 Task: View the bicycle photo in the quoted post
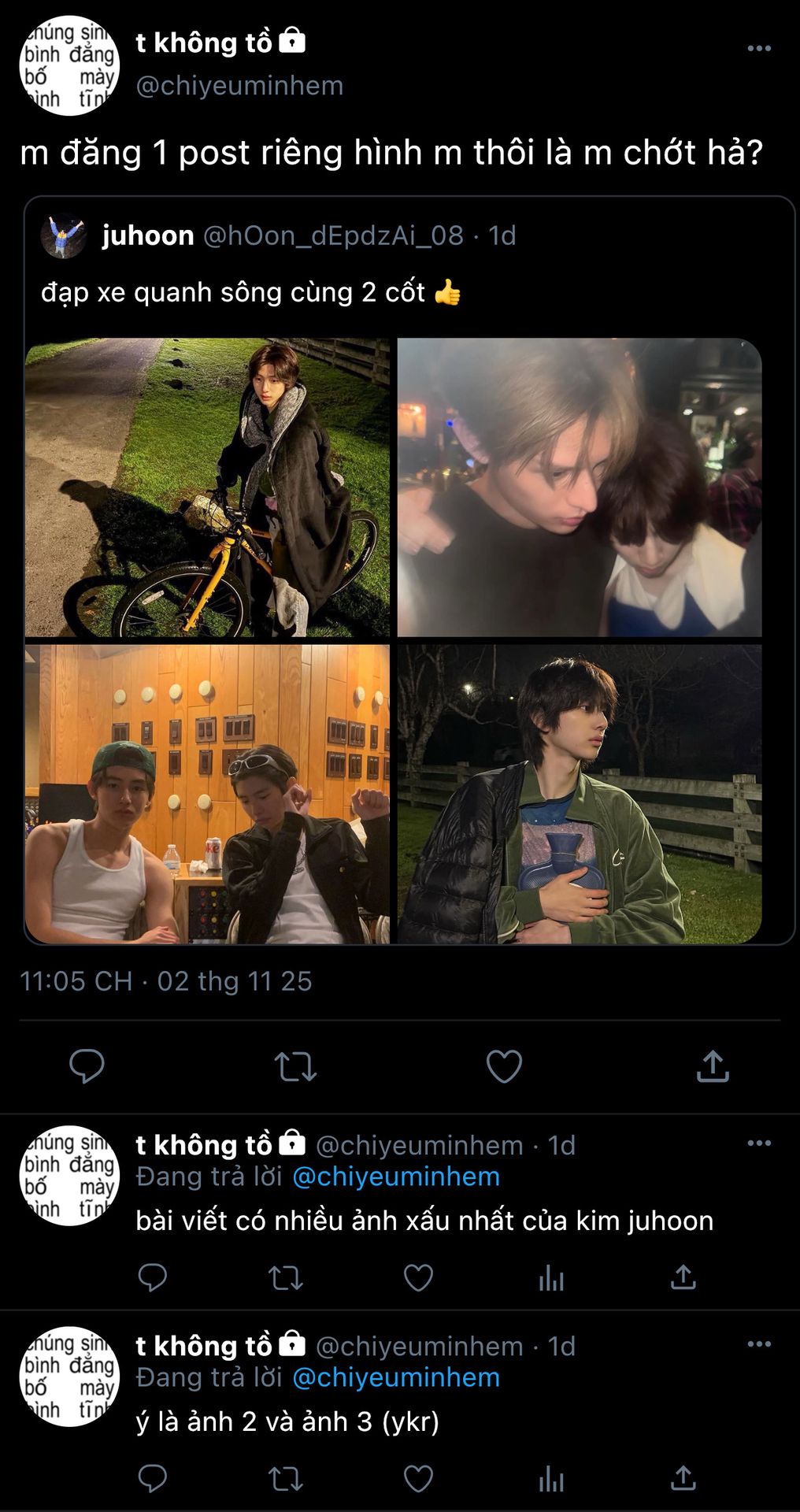coord(207,487)
